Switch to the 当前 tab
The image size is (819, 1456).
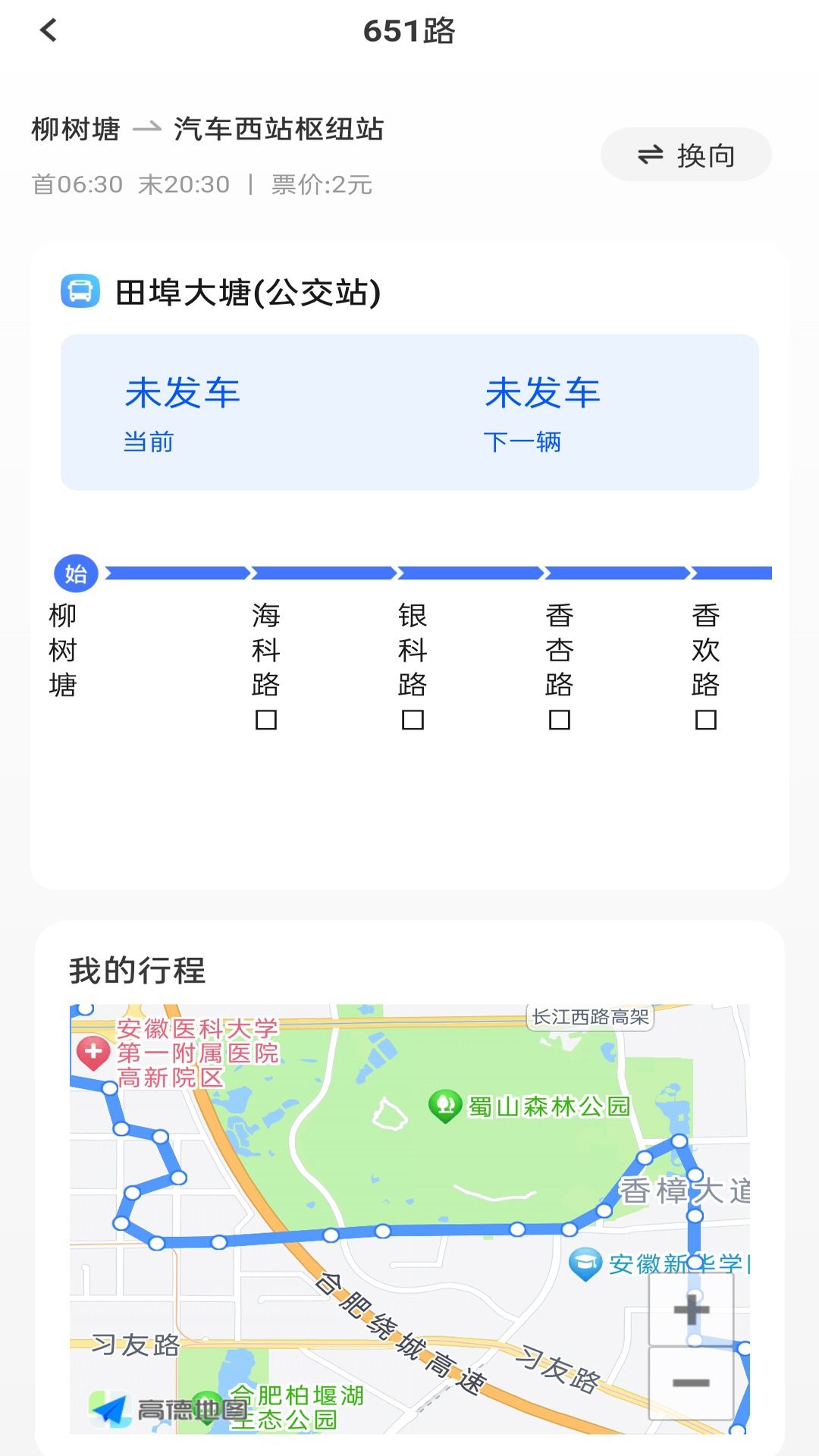click(x=149, y=444)
